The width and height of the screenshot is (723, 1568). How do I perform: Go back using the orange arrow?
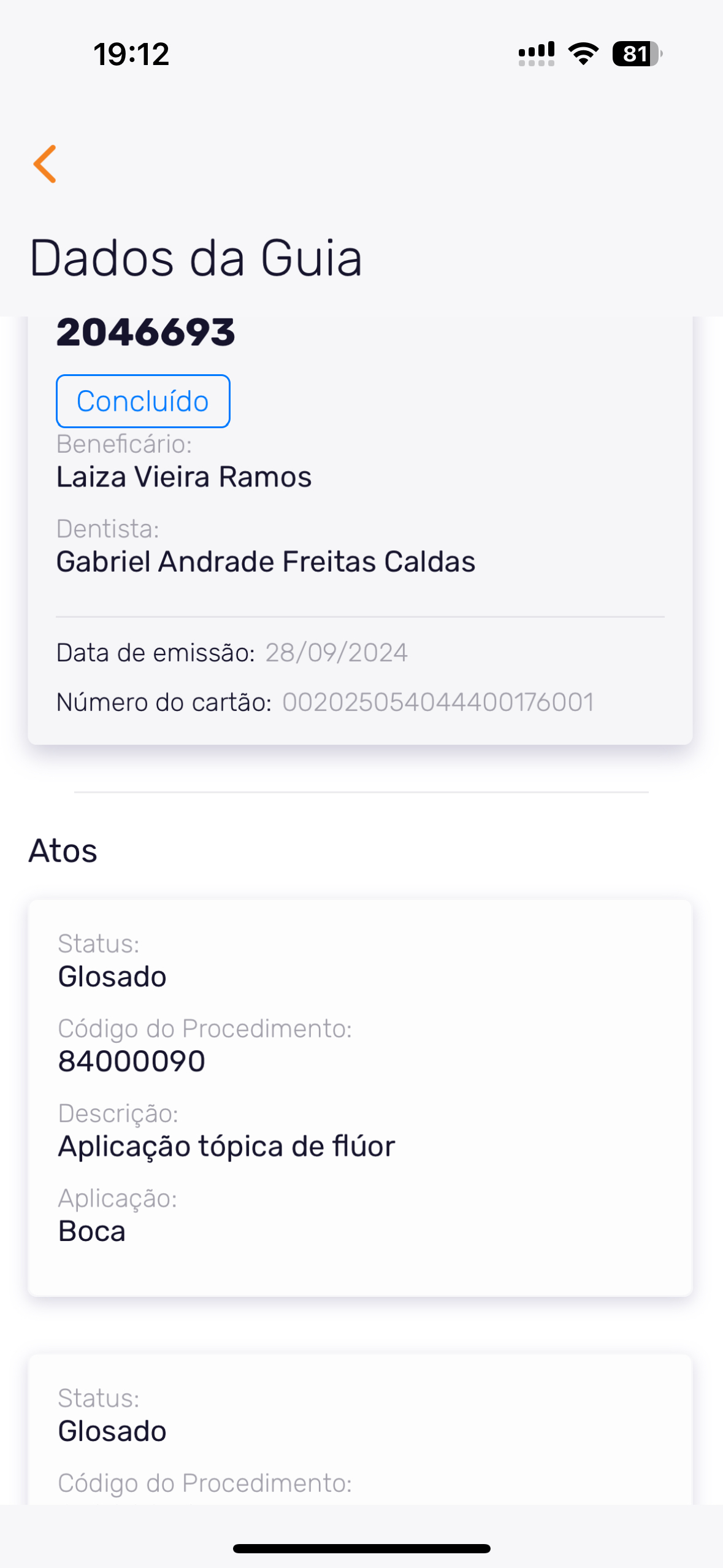pyautogui.click(x=45, y=164)
